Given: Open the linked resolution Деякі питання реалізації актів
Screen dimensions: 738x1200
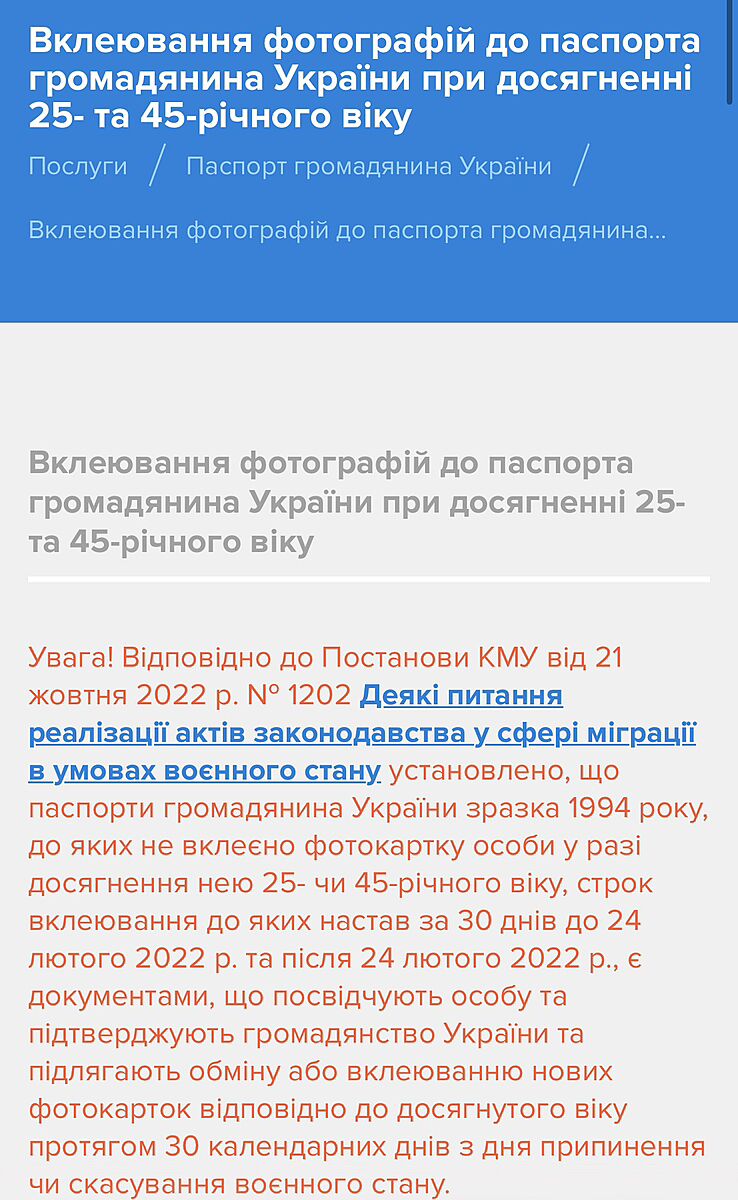Looking at the screenshot, I should pos(362,733).
